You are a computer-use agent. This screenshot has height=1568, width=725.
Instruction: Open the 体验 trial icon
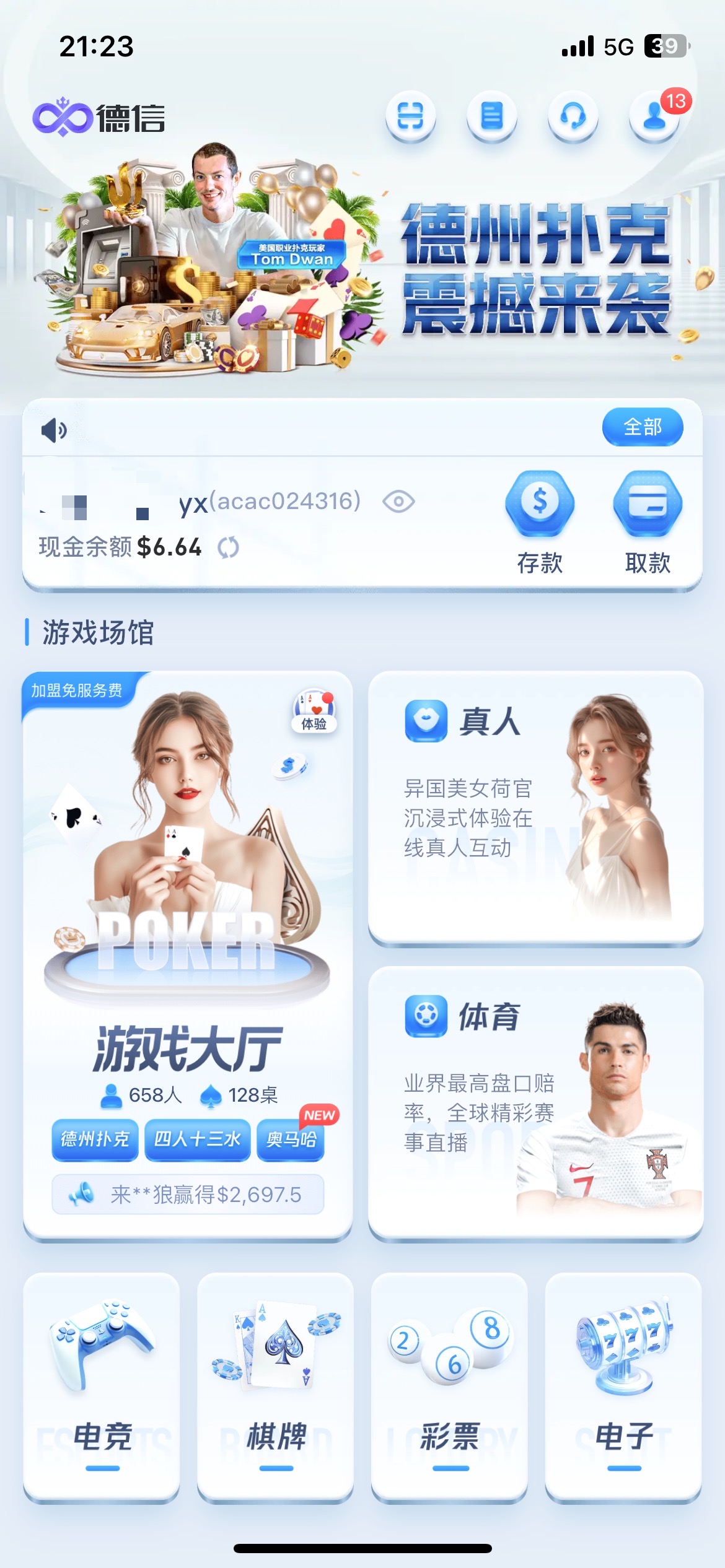pyautogui.click(x=314, y=711)
